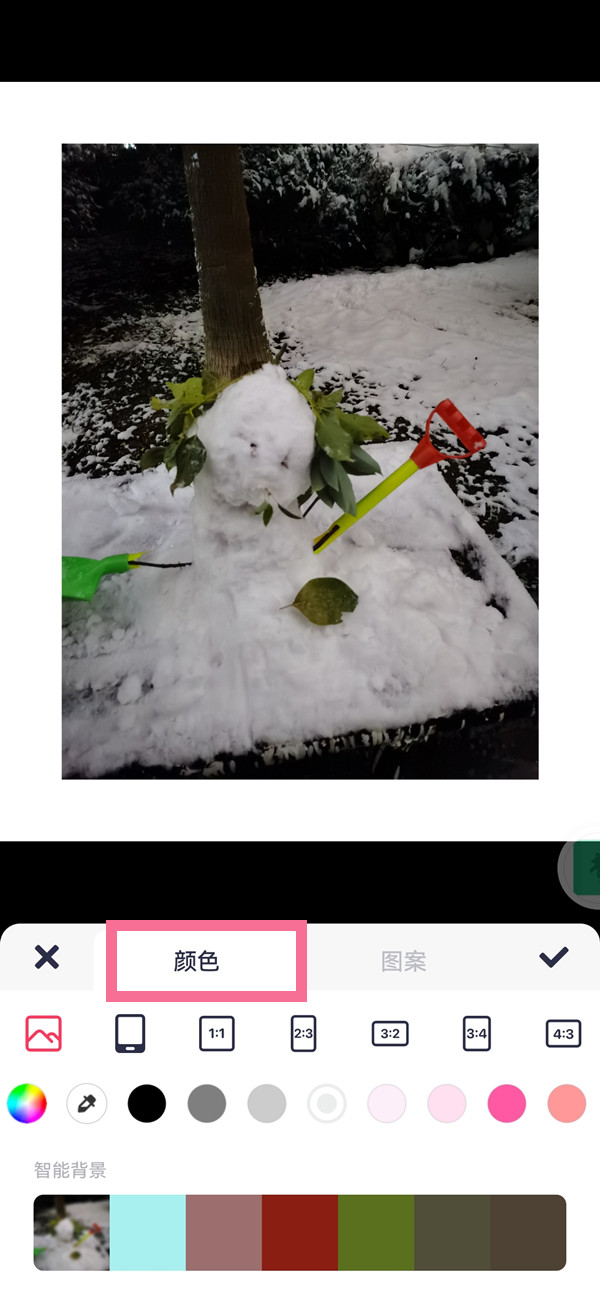Pick the dark gray background color

(x=207, y=1104)
